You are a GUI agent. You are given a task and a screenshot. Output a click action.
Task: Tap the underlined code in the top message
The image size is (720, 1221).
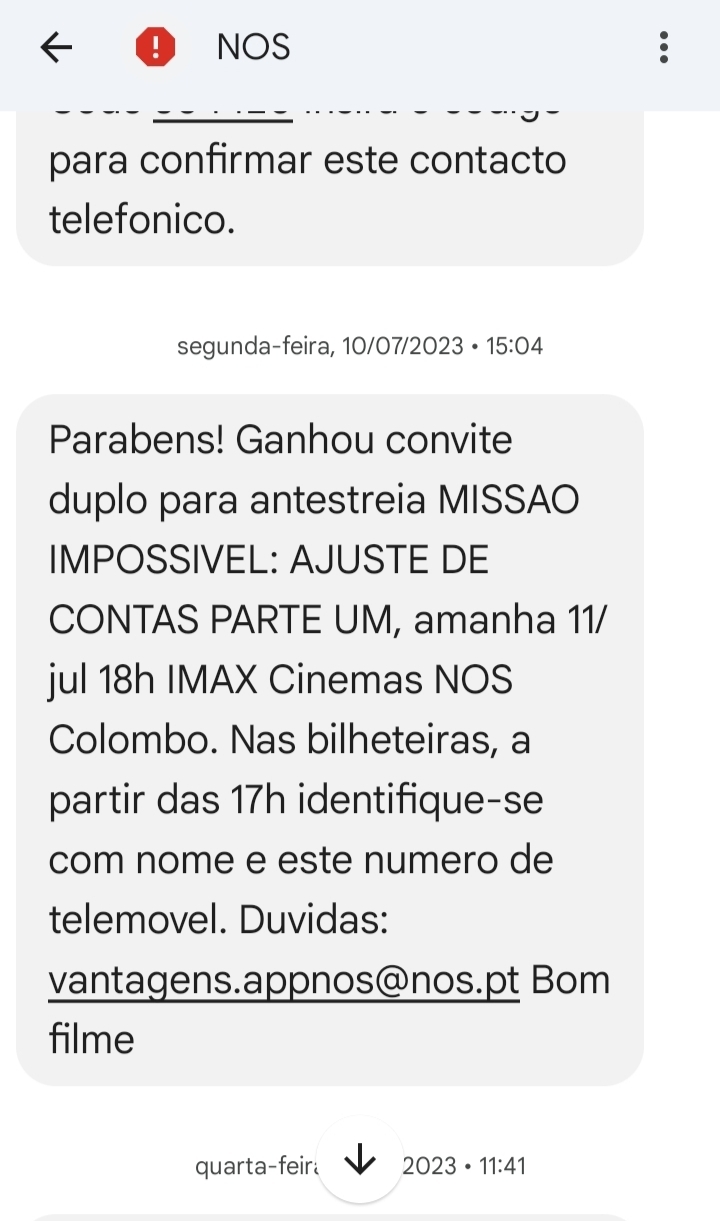click(222, 114)
